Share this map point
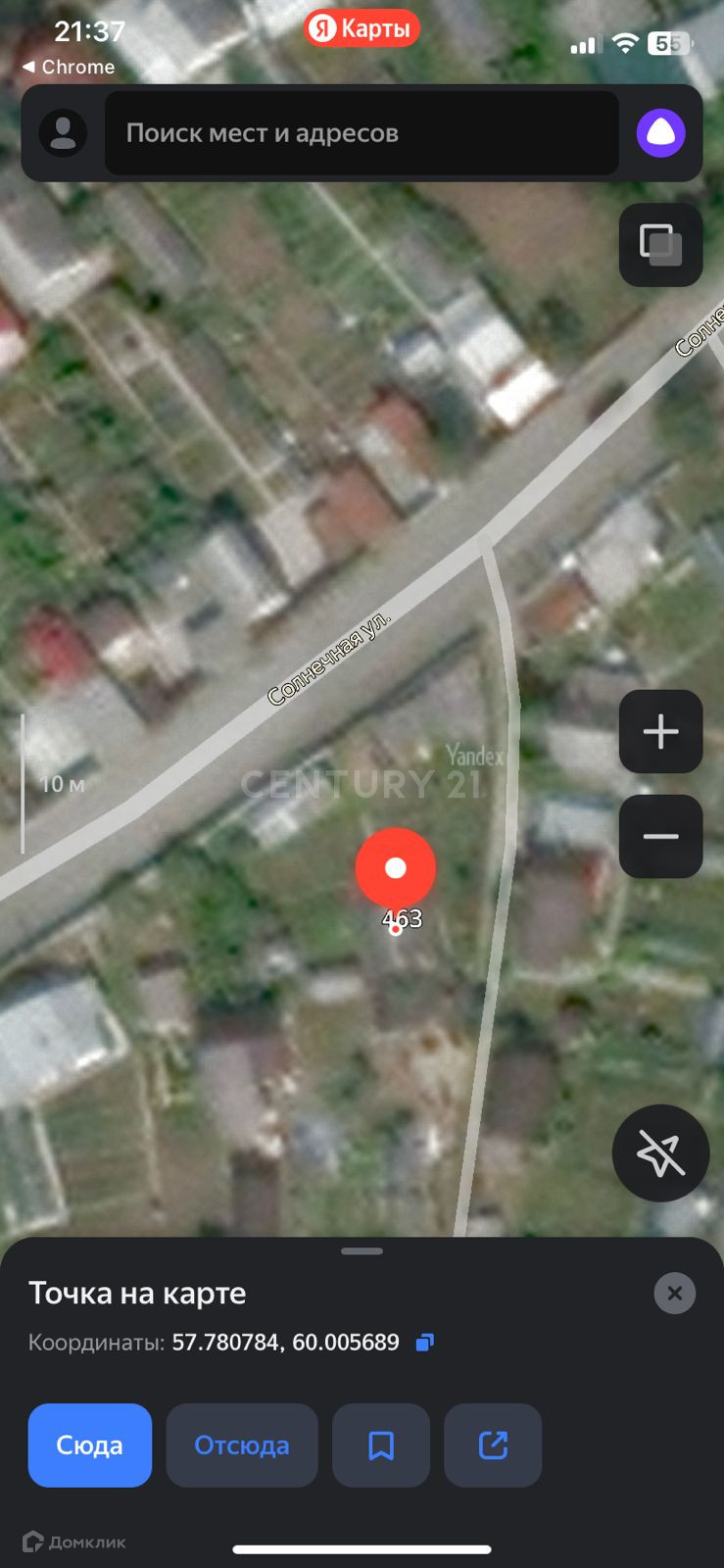 (493, 1445)
